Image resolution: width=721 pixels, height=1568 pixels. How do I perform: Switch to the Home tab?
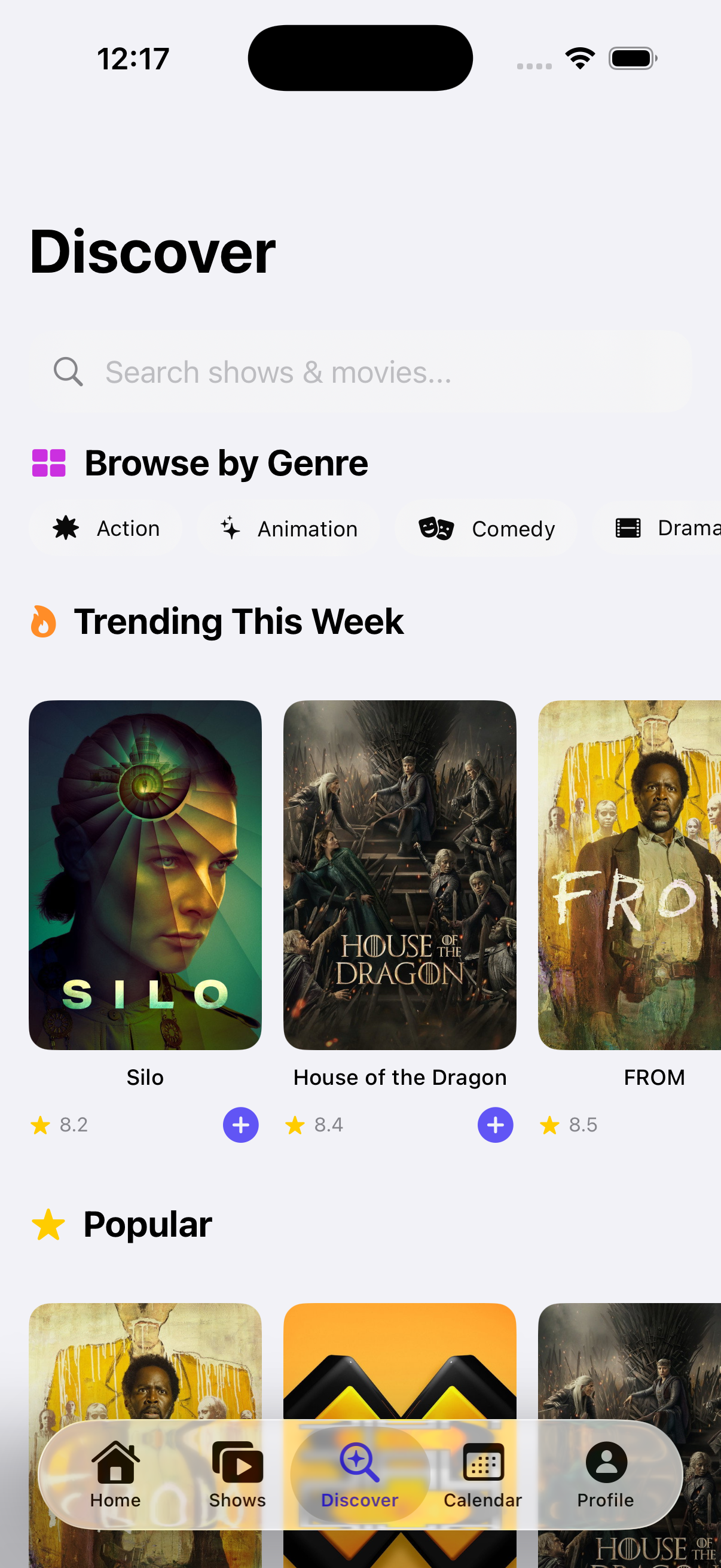115,1475
